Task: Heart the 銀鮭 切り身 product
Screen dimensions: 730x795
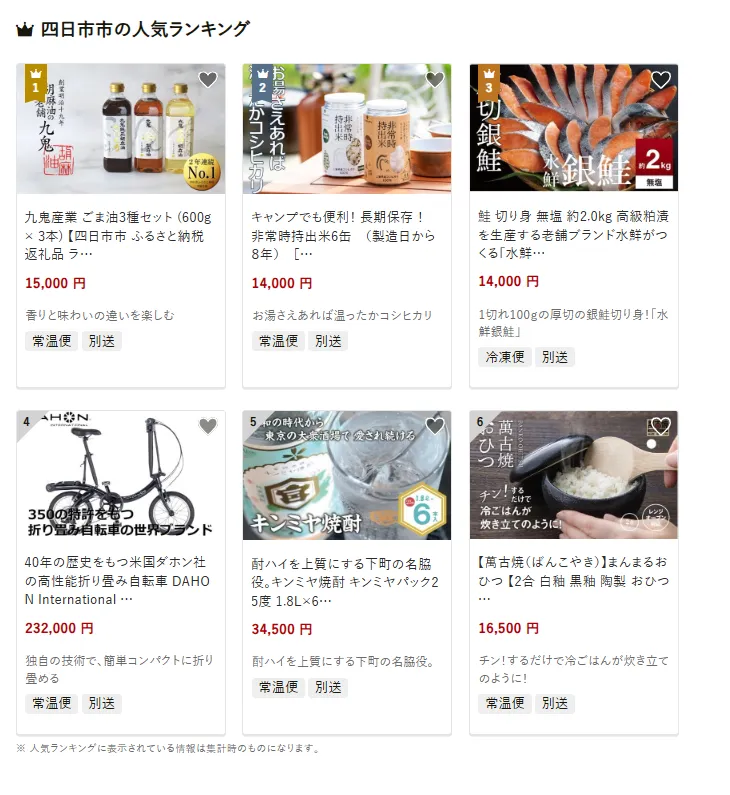Action: [x=661, y=80]
